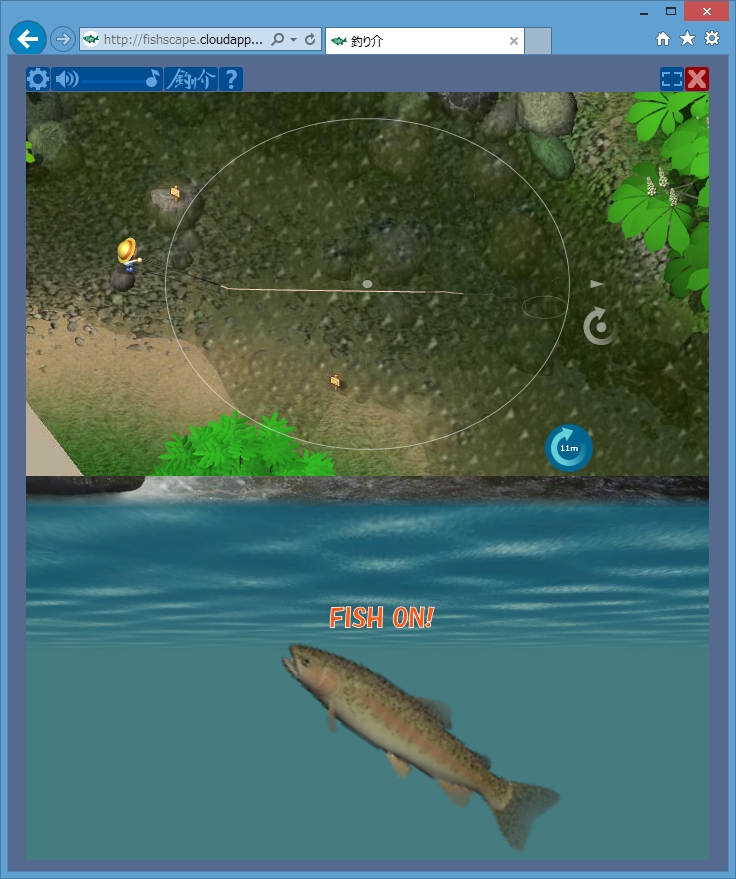
Task: Open the game settings gear
Action: (38, 79)
